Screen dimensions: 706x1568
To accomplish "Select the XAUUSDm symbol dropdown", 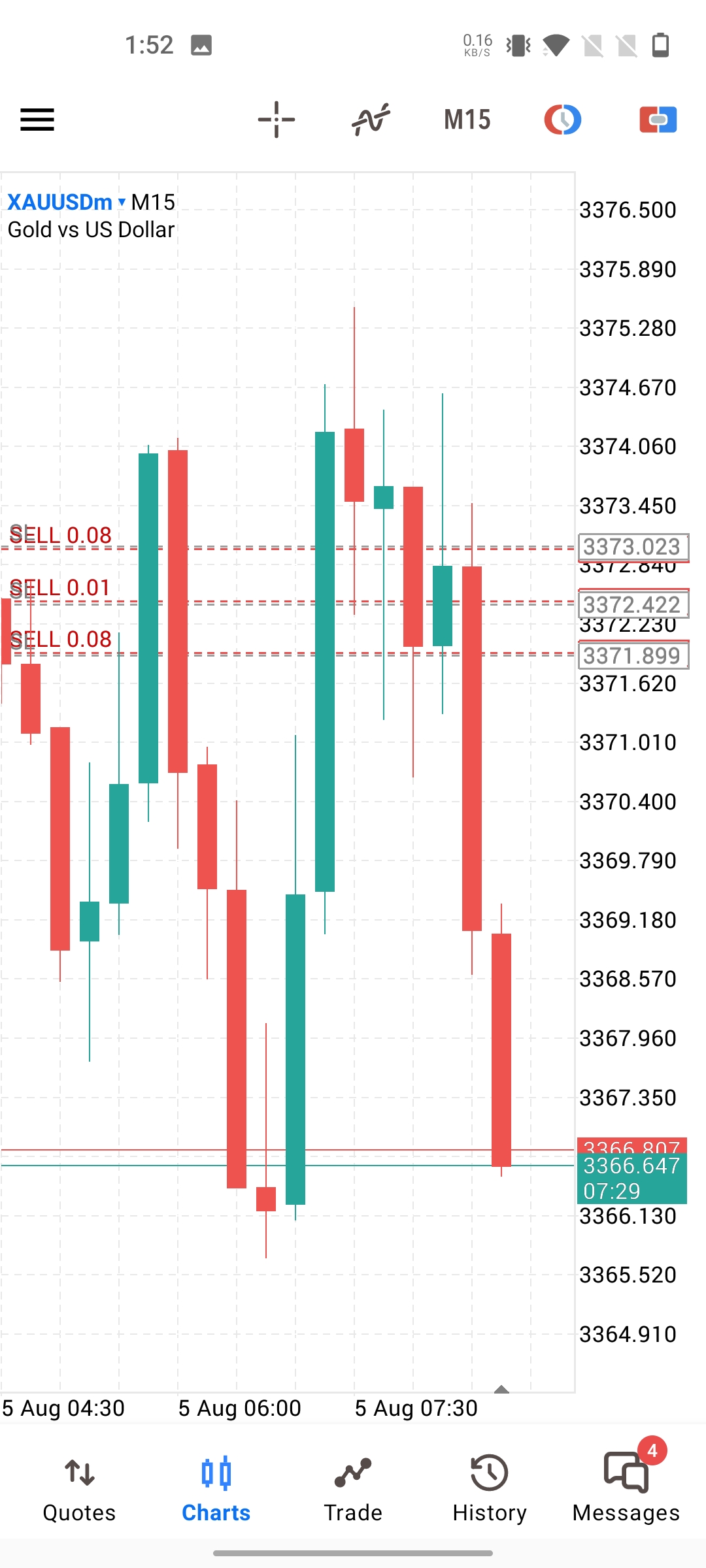I will point(65,203).
